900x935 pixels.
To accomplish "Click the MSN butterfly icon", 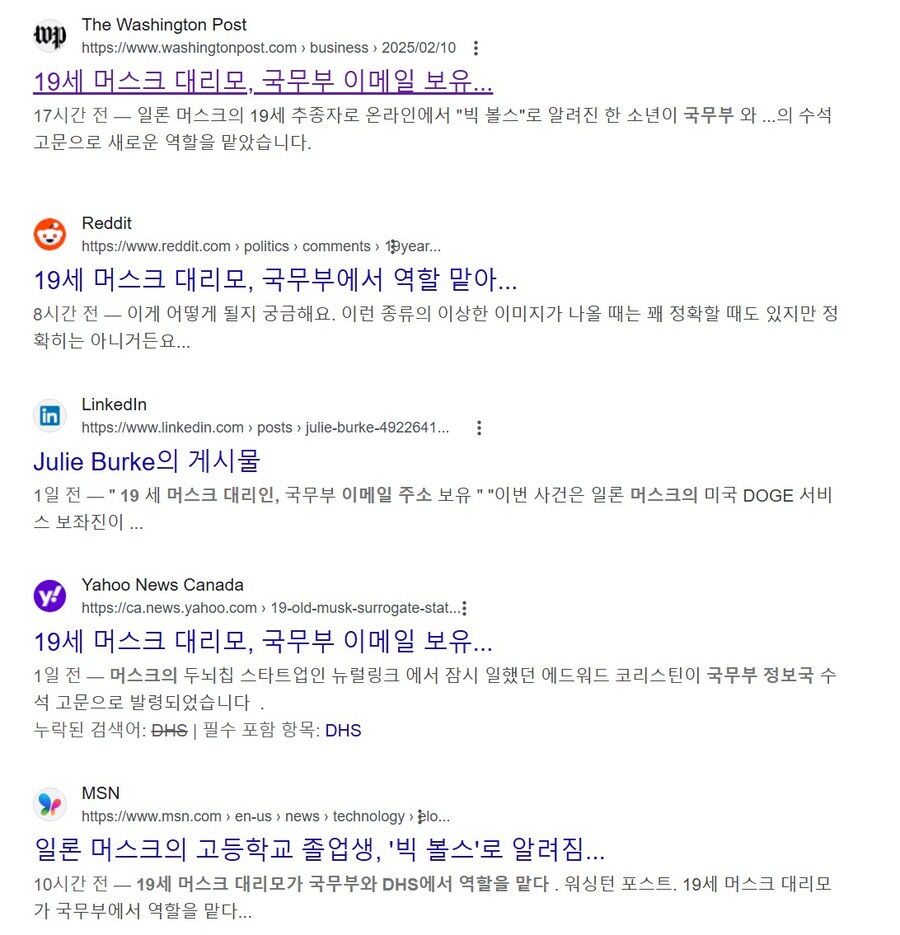I will tap(50, 804).
